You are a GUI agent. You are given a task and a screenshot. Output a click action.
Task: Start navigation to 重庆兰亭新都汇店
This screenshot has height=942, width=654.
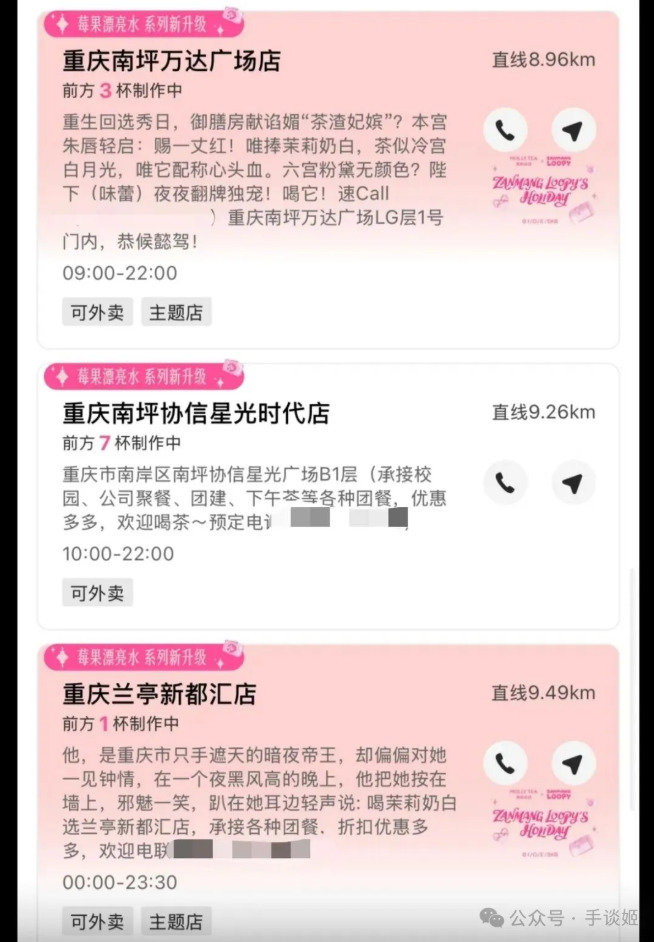[x=573, y=764]
